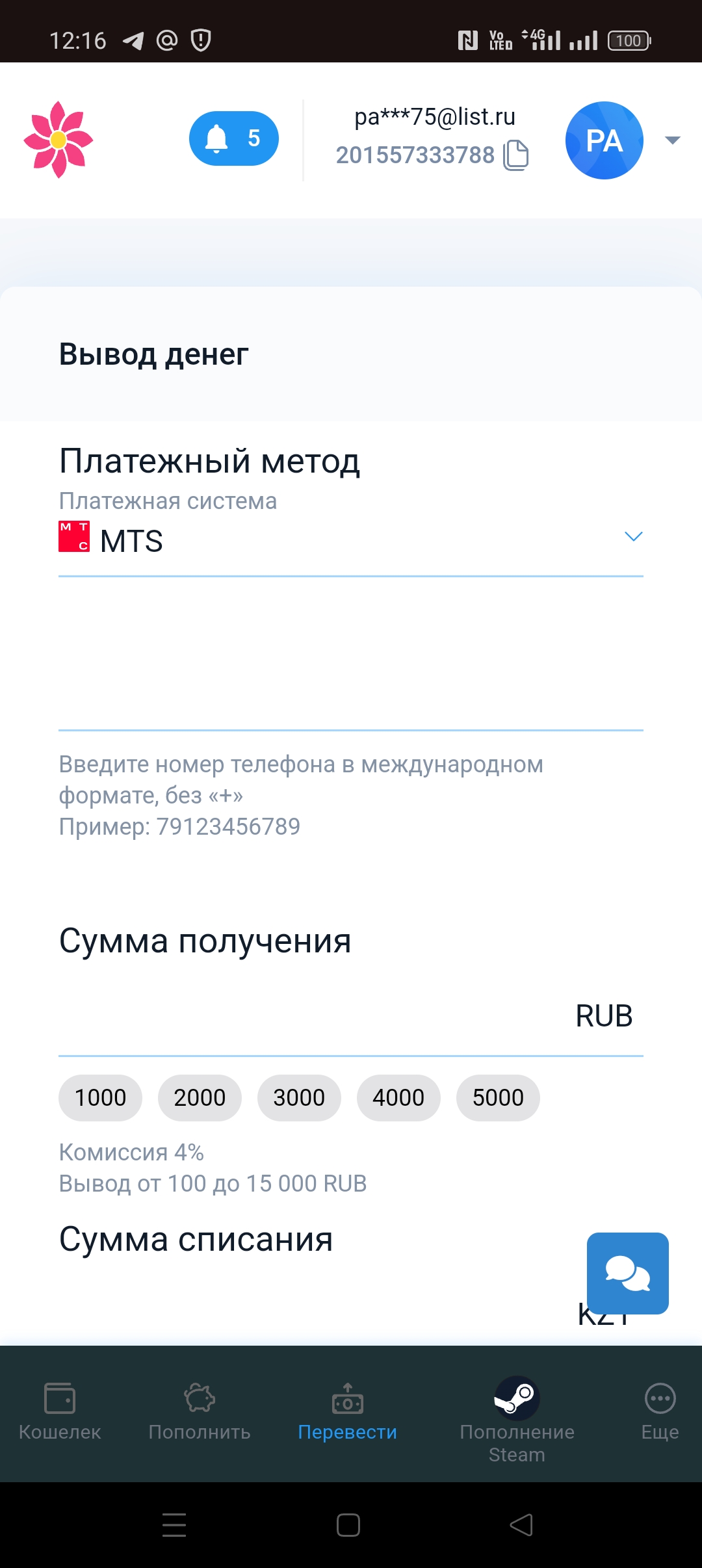
Task: Select the 2000 amount chip
Action: [x=200, y=1098]
